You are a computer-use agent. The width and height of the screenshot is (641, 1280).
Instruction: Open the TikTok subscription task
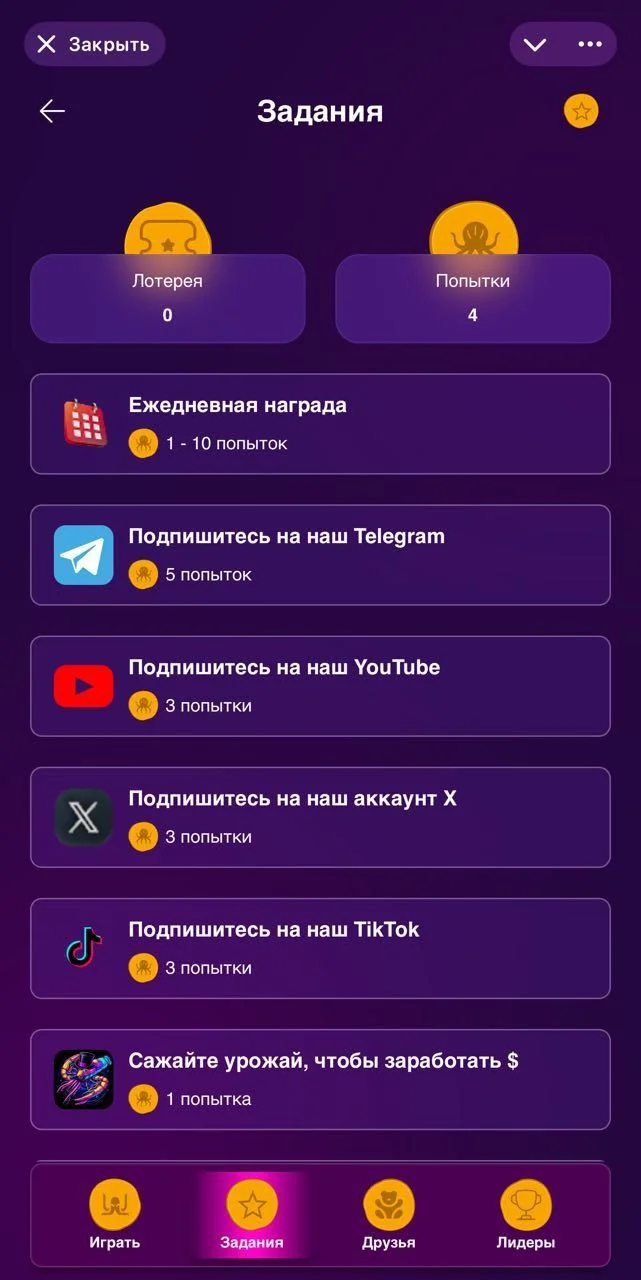point(320,948)
